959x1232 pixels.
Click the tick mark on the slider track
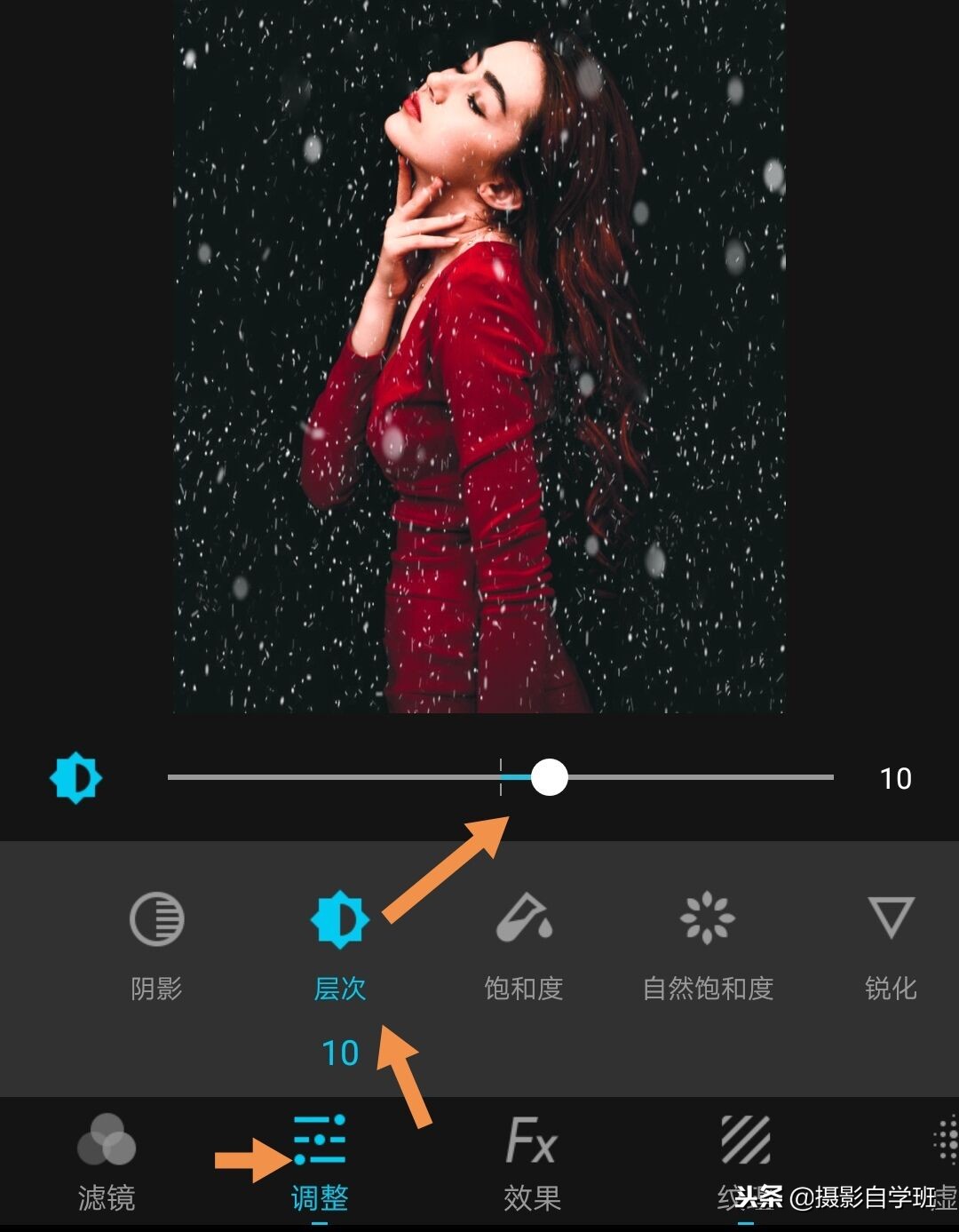pos(503,778)
